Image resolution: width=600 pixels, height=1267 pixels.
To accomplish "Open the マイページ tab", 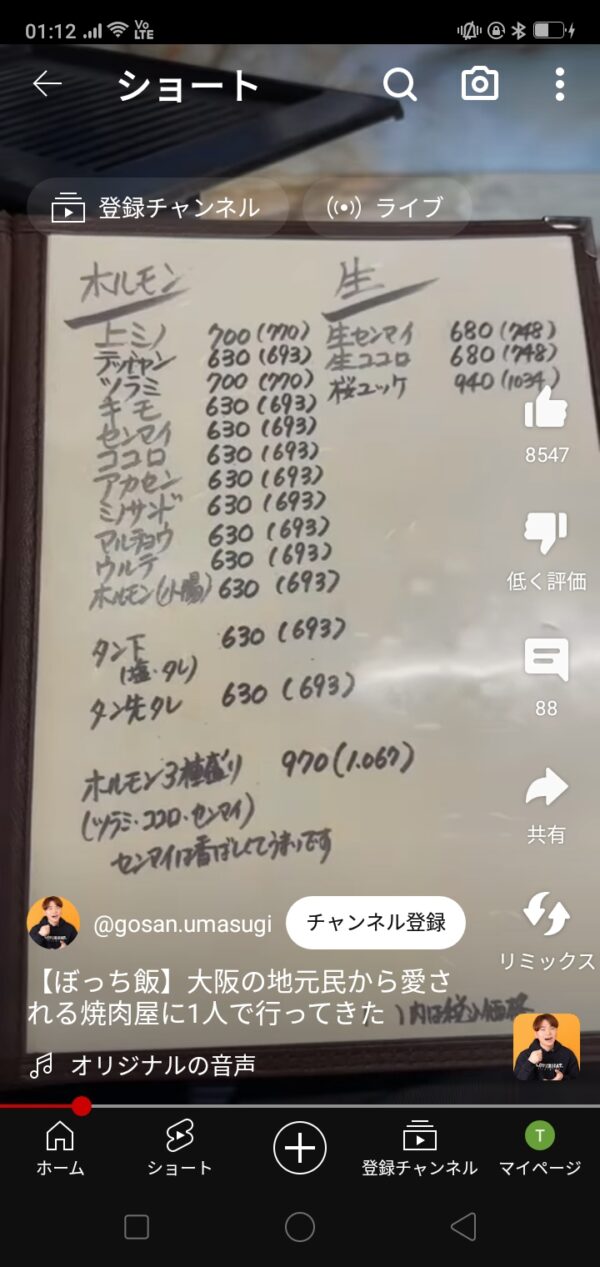I will coord(540,1148).
